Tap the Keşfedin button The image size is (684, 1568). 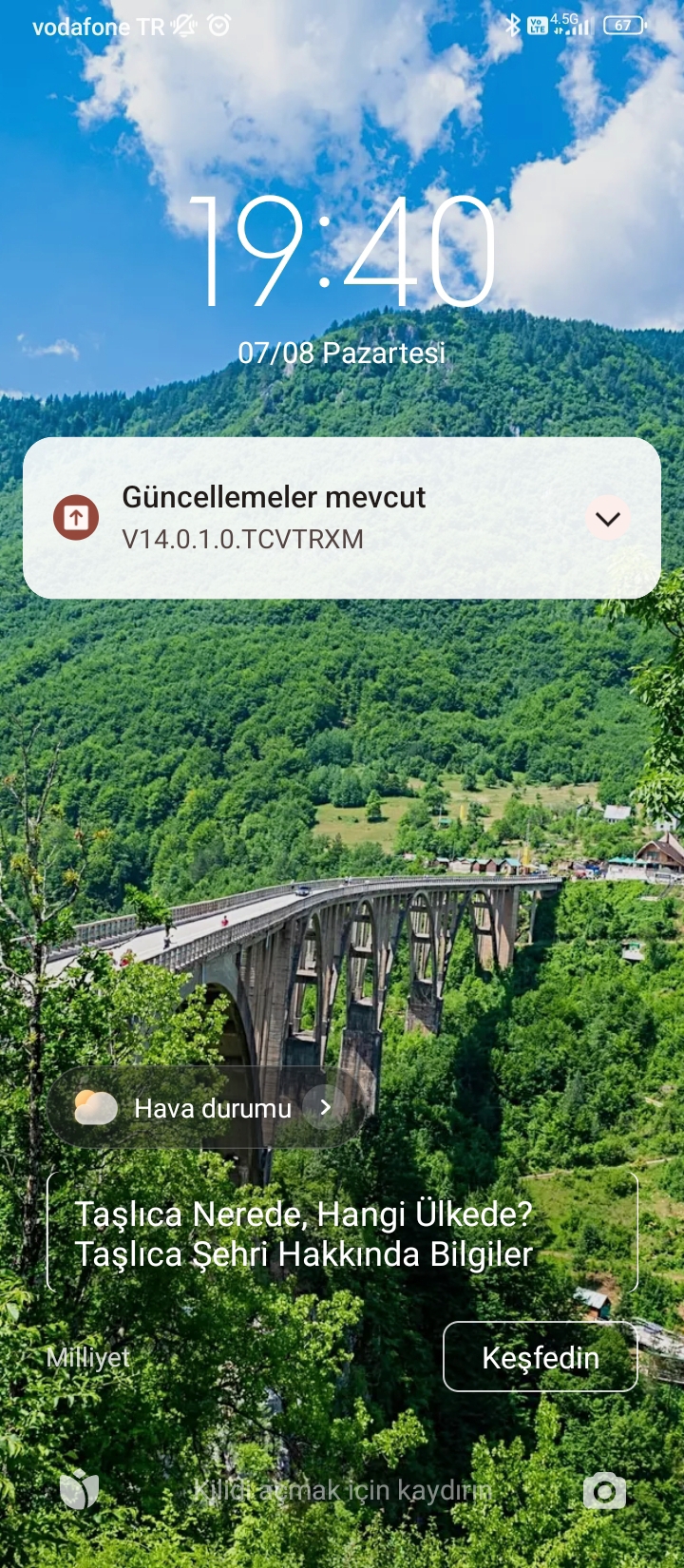point(540,1357)
